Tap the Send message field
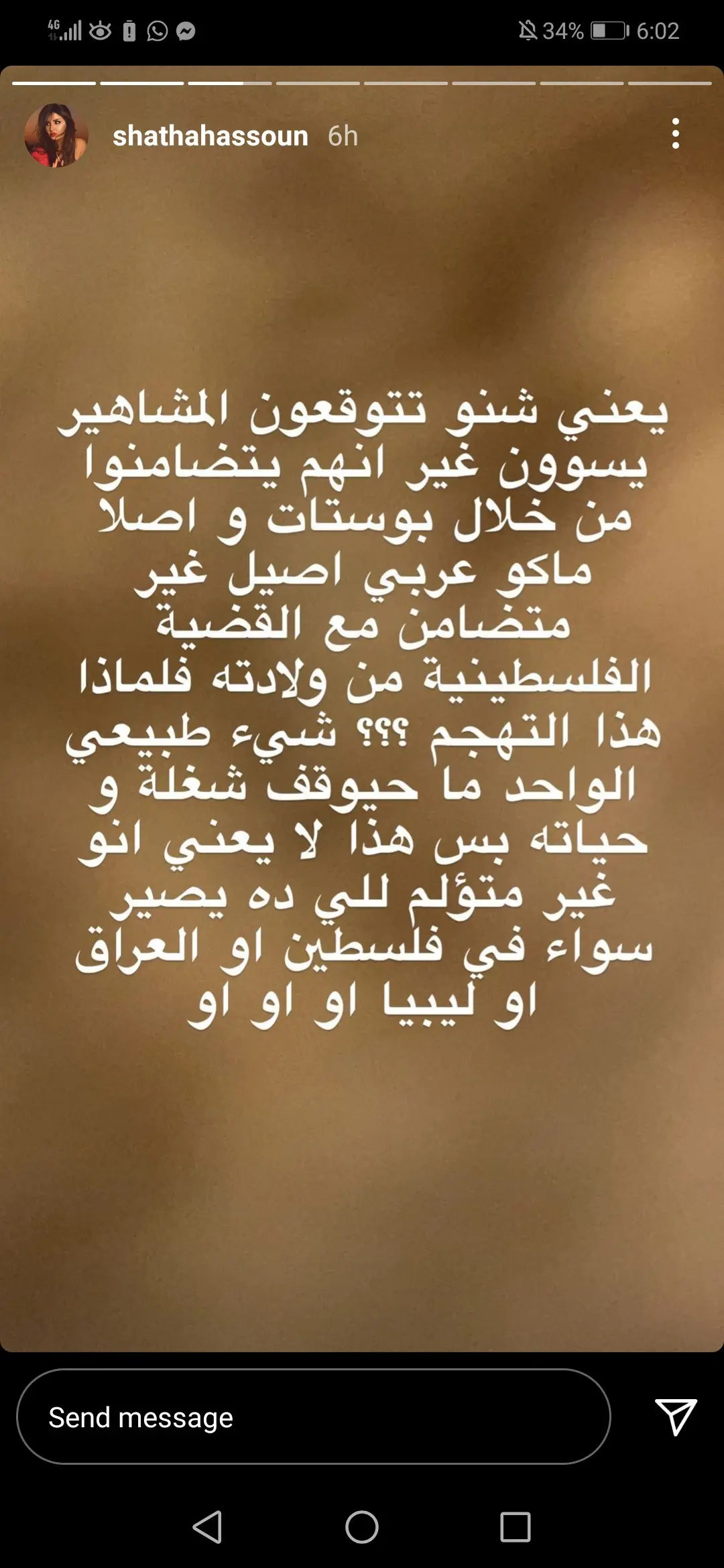Viewport: 724px width, 1568px height. 312,1417
